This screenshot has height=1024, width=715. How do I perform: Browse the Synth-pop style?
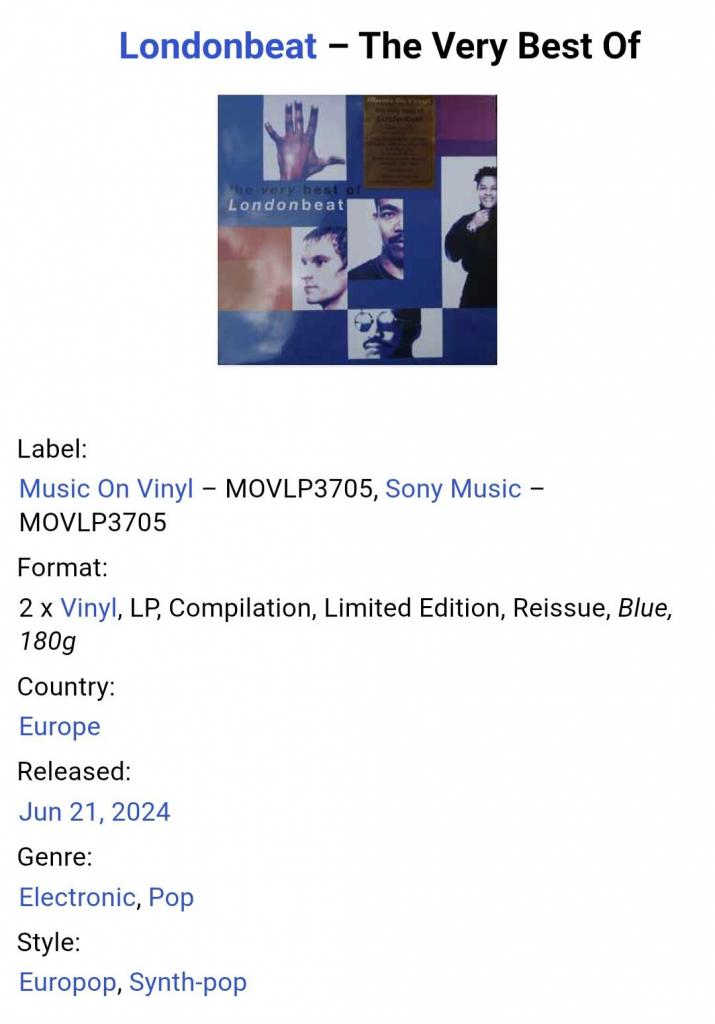tap(188, 982)
